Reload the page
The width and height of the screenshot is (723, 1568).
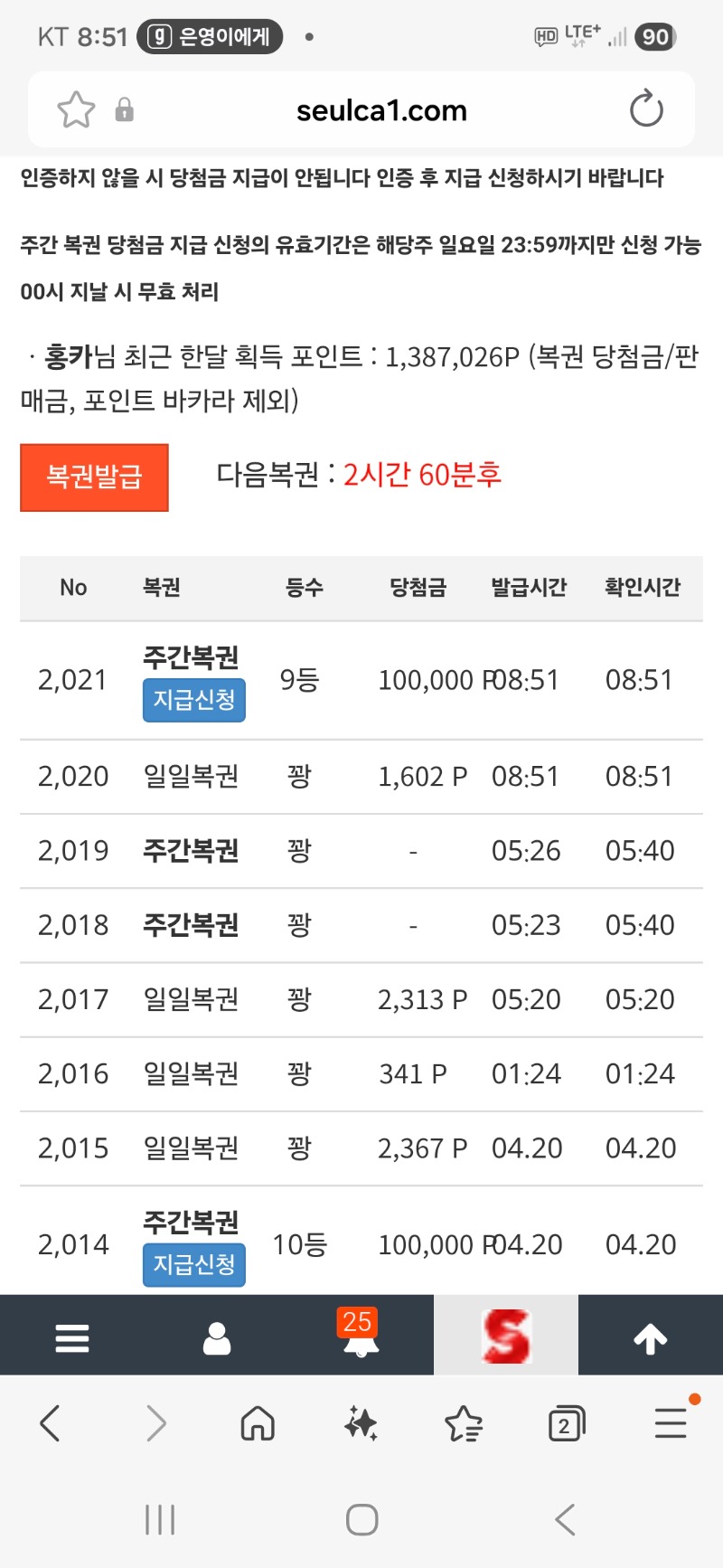pos(646,110)
